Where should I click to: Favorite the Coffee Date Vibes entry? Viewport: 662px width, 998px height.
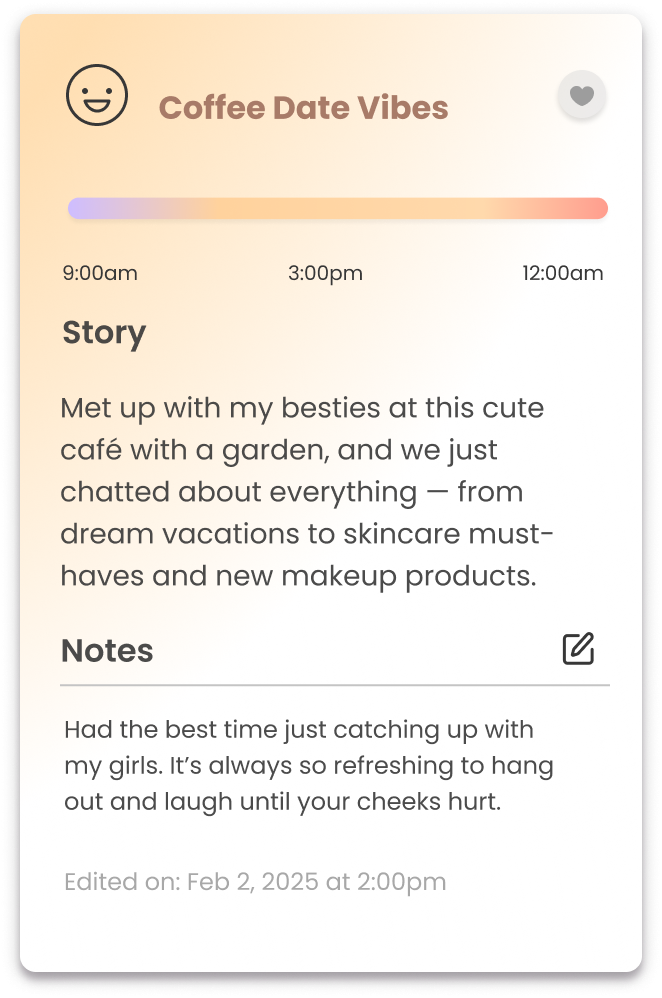(581, 97)
